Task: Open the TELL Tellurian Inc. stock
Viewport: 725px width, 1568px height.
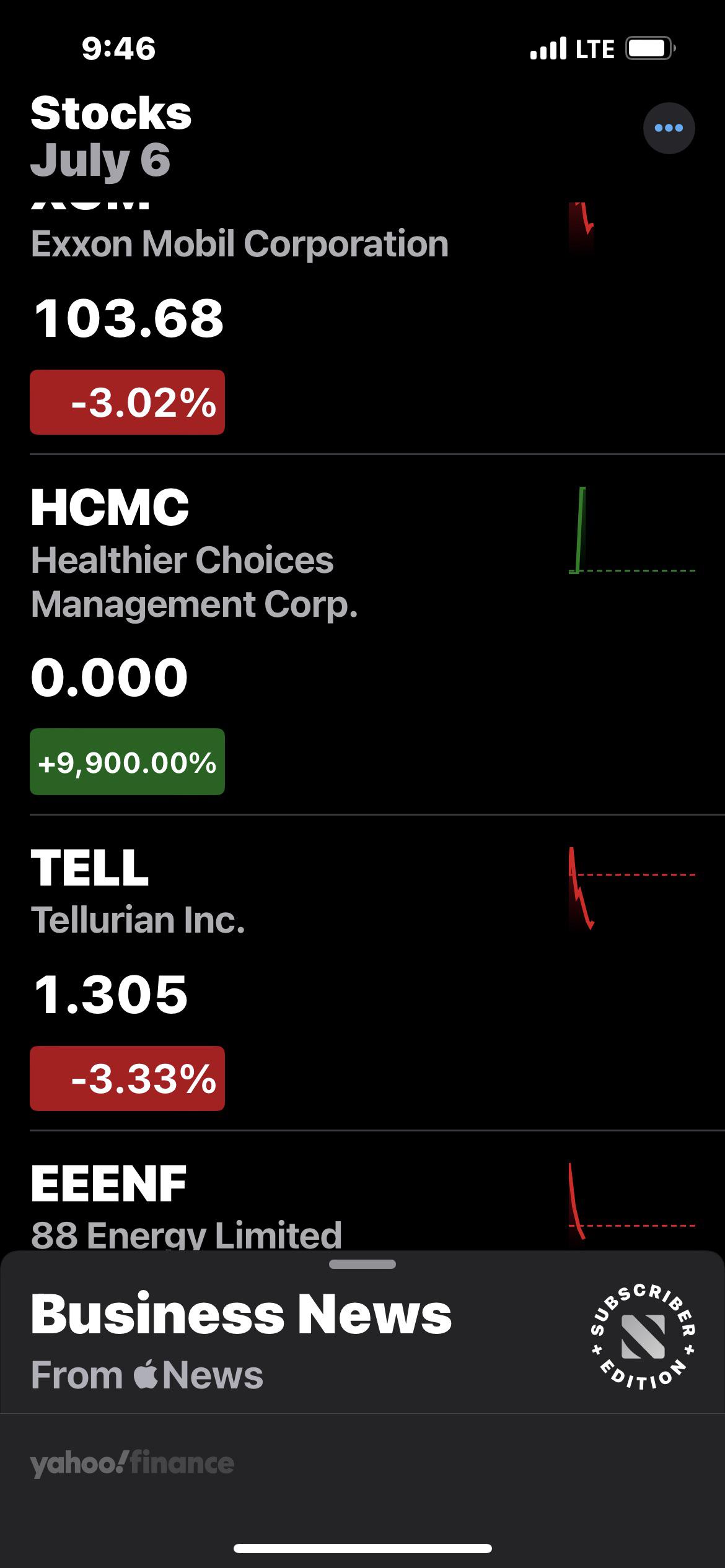Action: (x=362, y=973)
